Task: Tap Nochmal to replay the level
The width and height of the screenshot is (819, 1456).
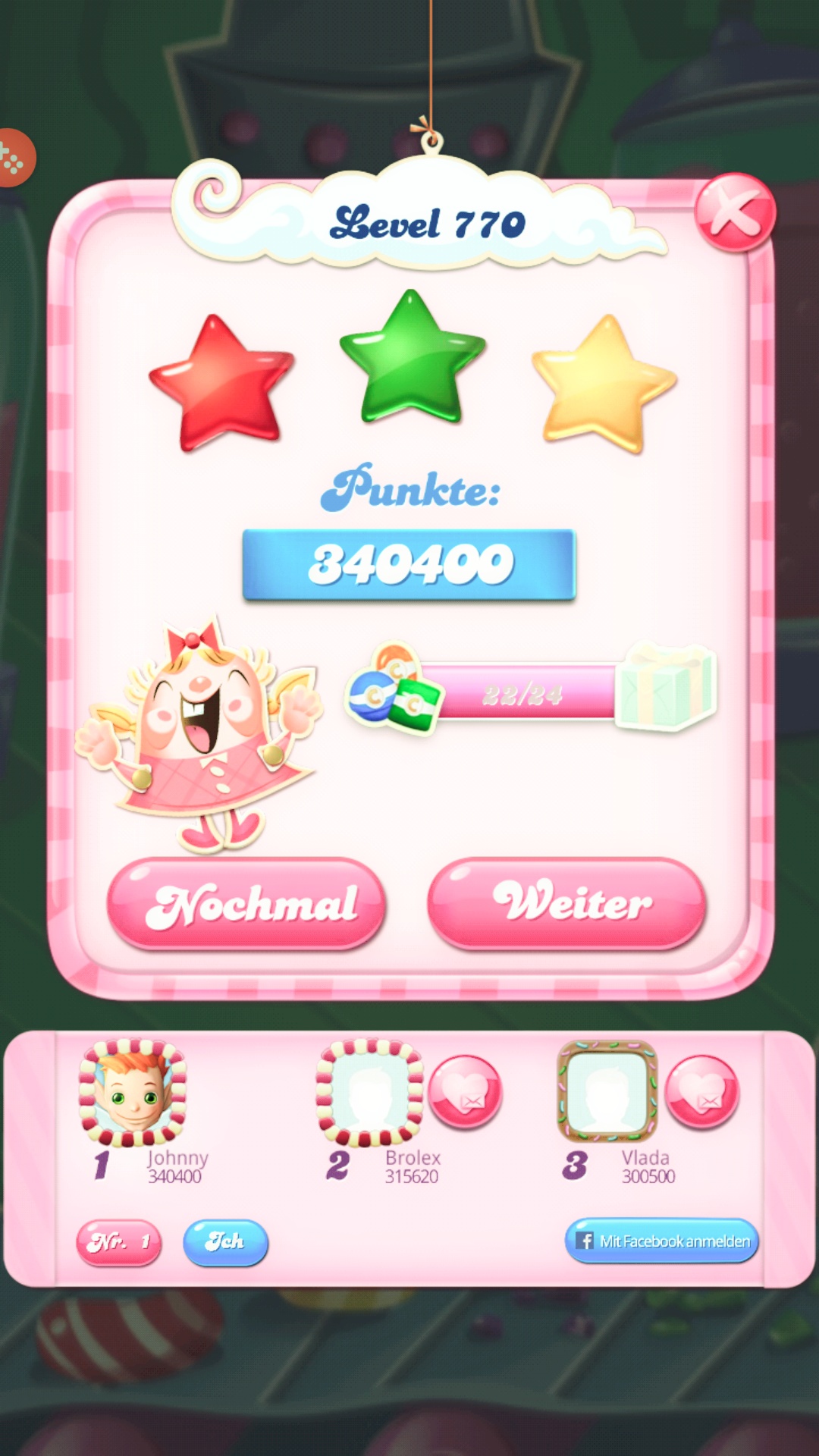Action: coord(247,902)
